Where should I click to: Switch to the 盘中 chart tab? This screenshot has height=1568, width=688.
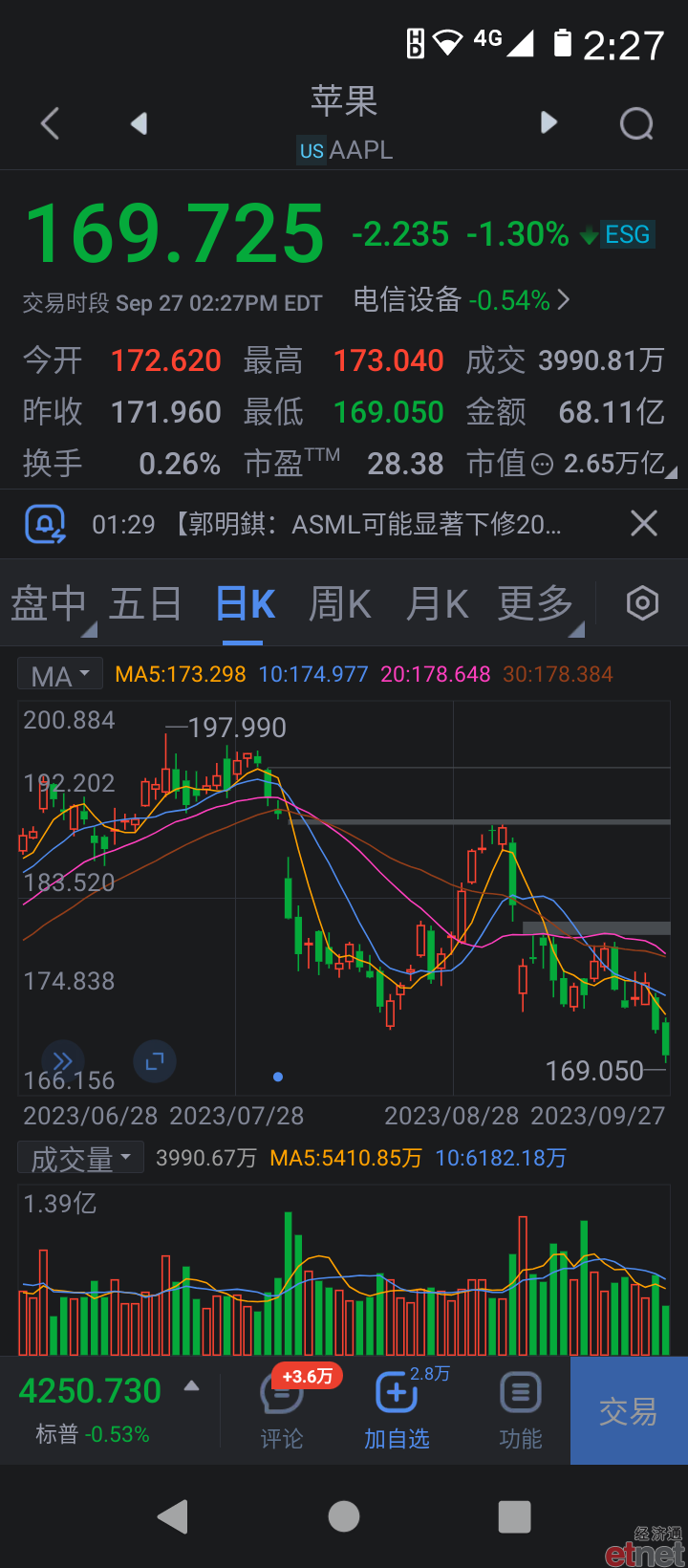click(x=49, y=604)
